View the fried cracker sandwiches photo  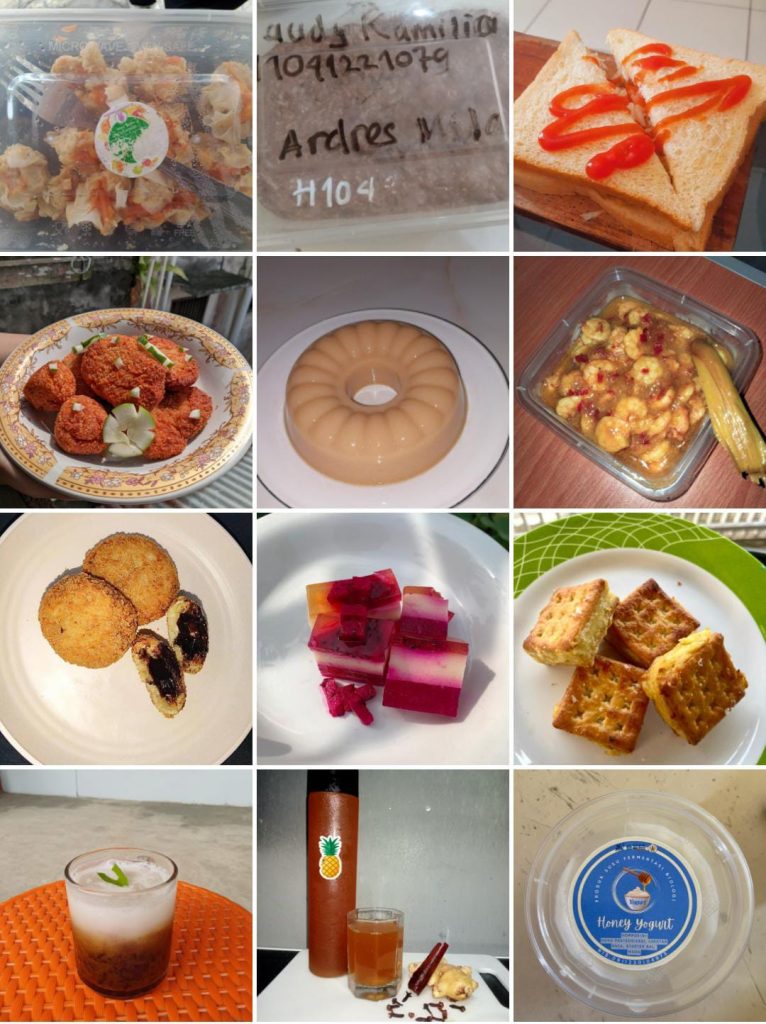[x=639, y=639]
